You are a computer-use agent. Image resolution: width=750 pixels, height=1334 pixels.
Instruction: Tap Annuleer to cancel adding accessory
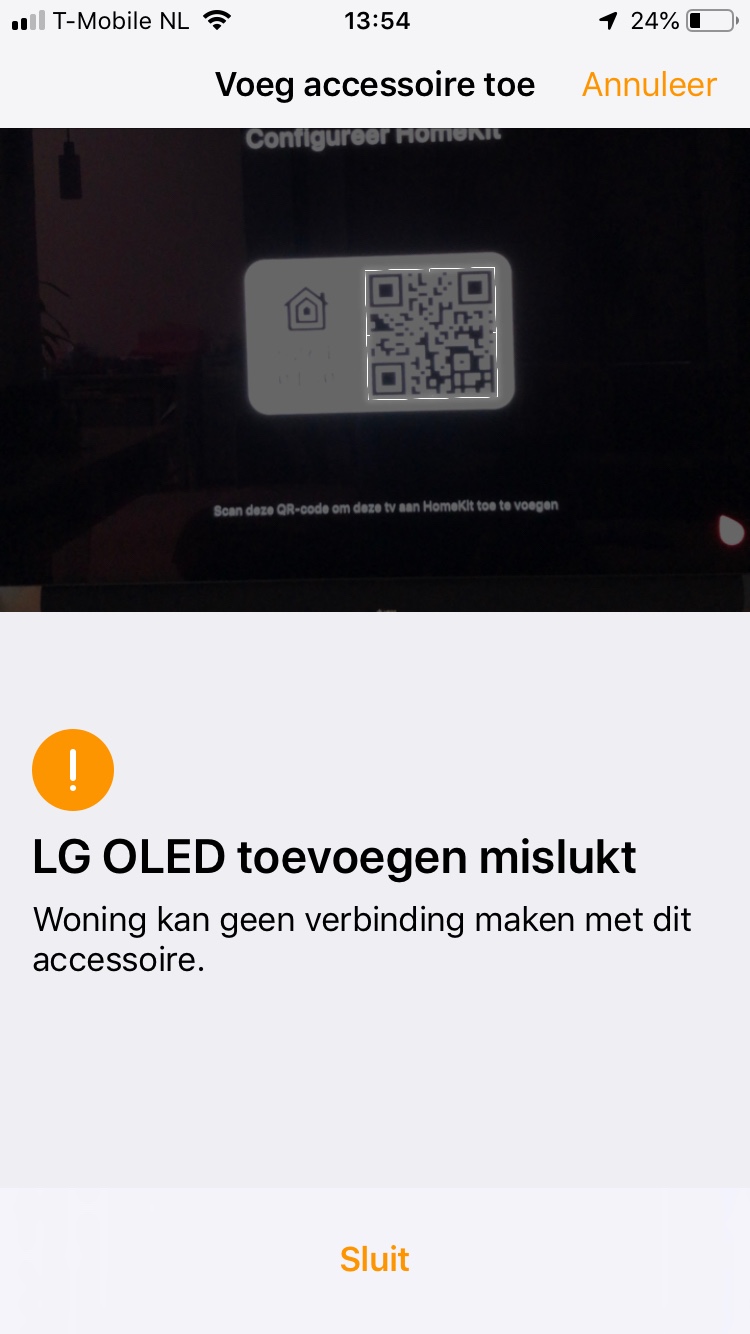click(649, 85)
